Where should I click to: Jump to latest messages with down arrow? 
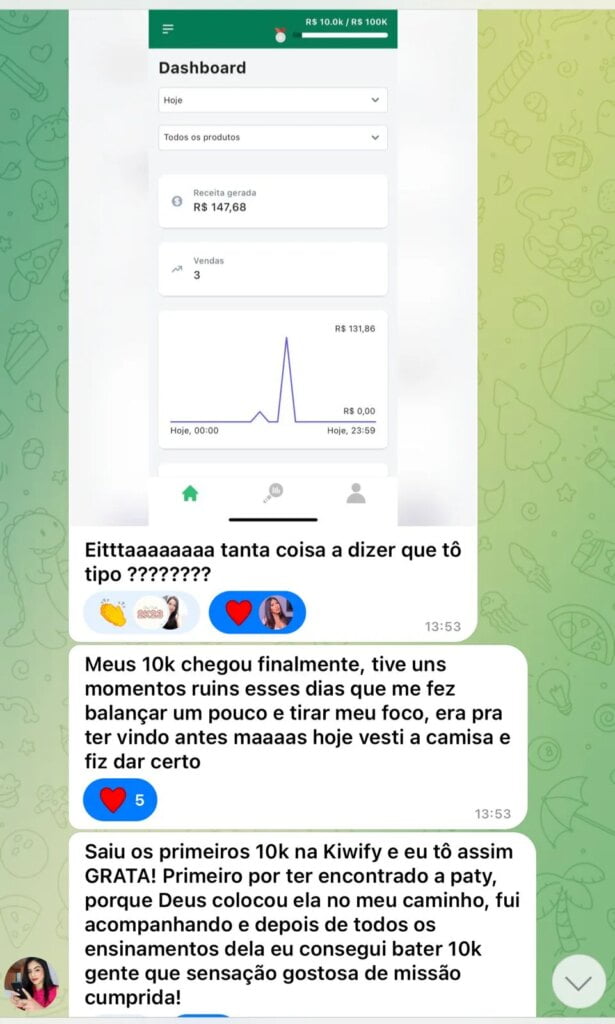click(578, 981)
